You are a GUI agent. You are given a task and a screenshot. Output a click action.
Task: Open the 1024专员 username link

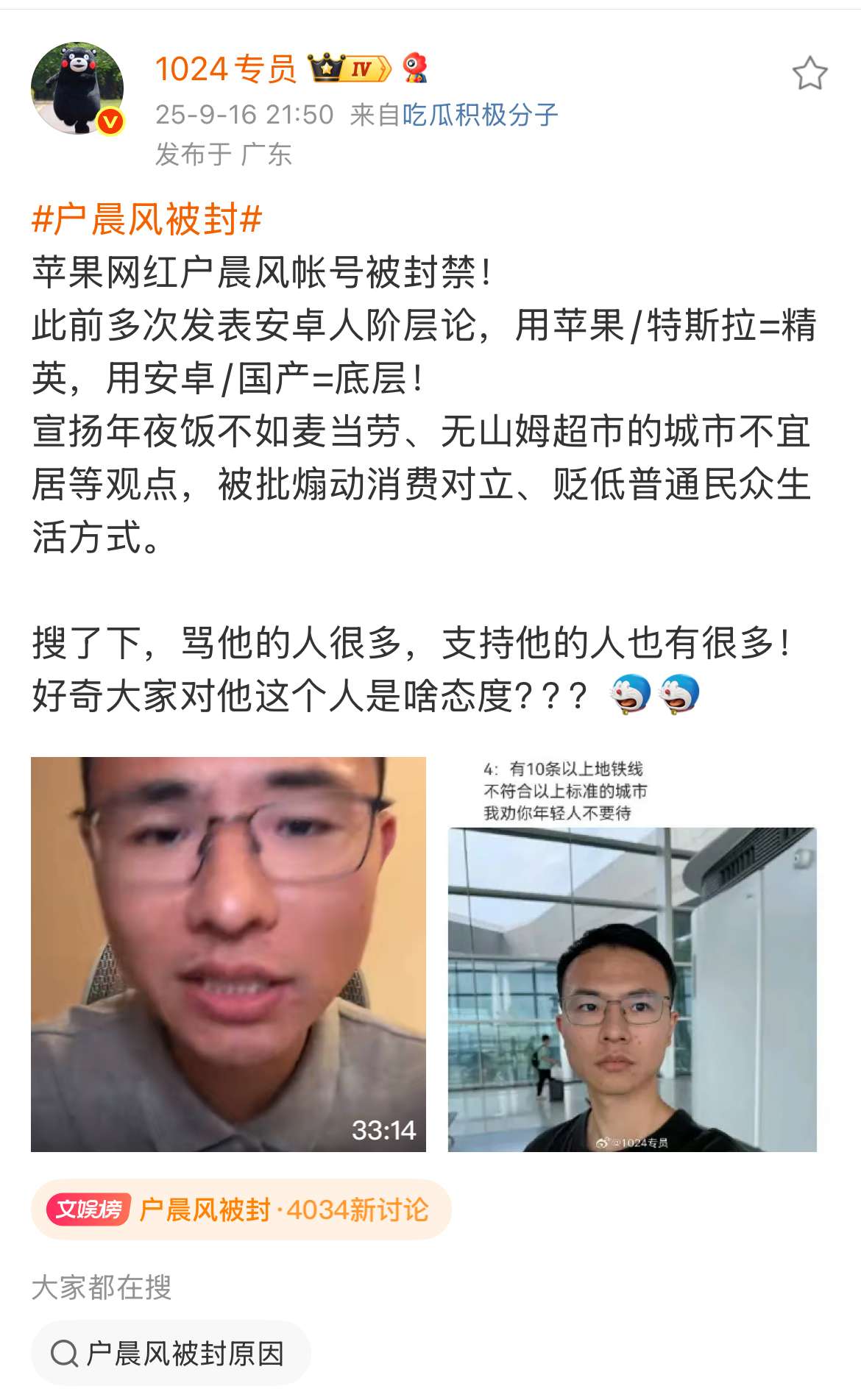coord(225,69)
